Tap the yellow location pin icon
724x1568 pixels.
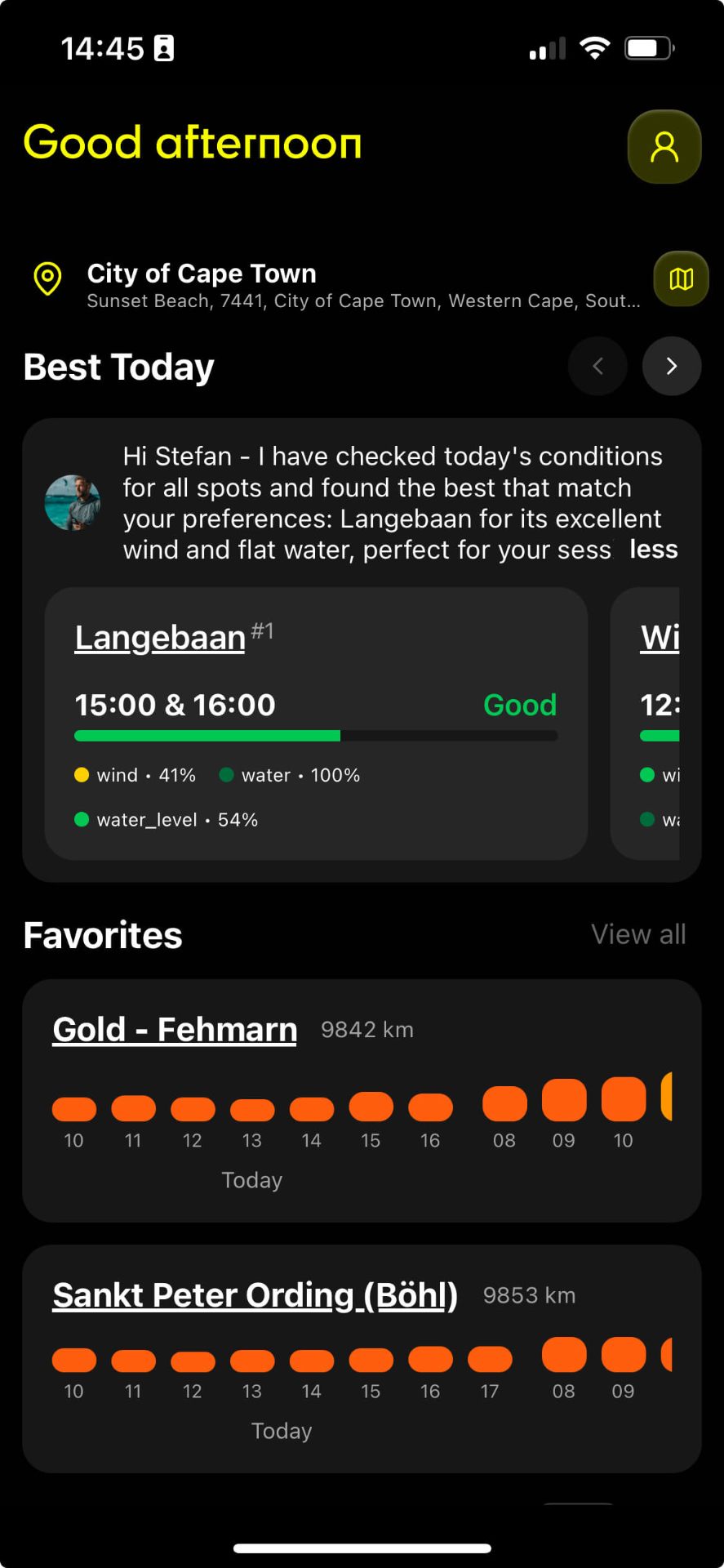47,279
